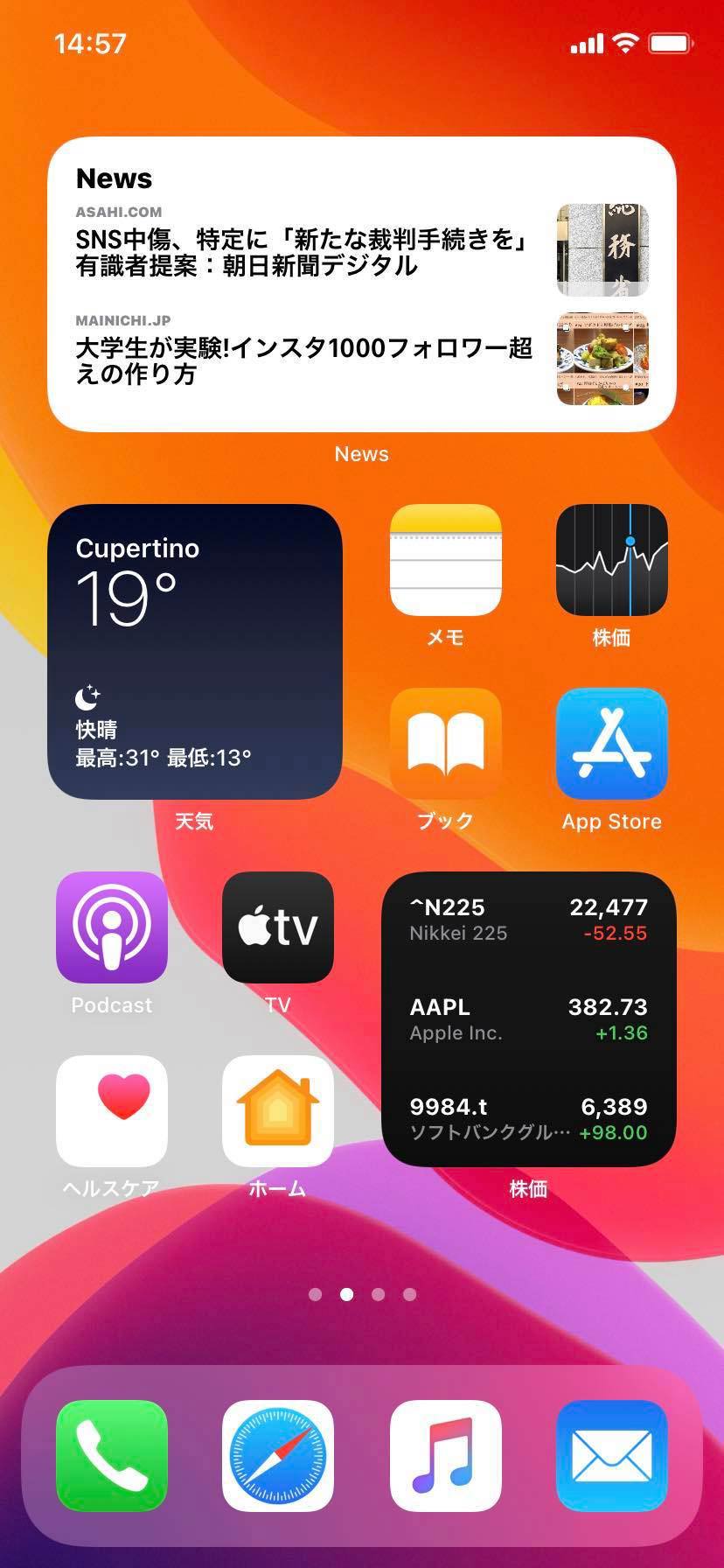This screenshot has height=1568, width=724.
Task: Open the Phone app in dock
Action: (x=111, y=1455)
